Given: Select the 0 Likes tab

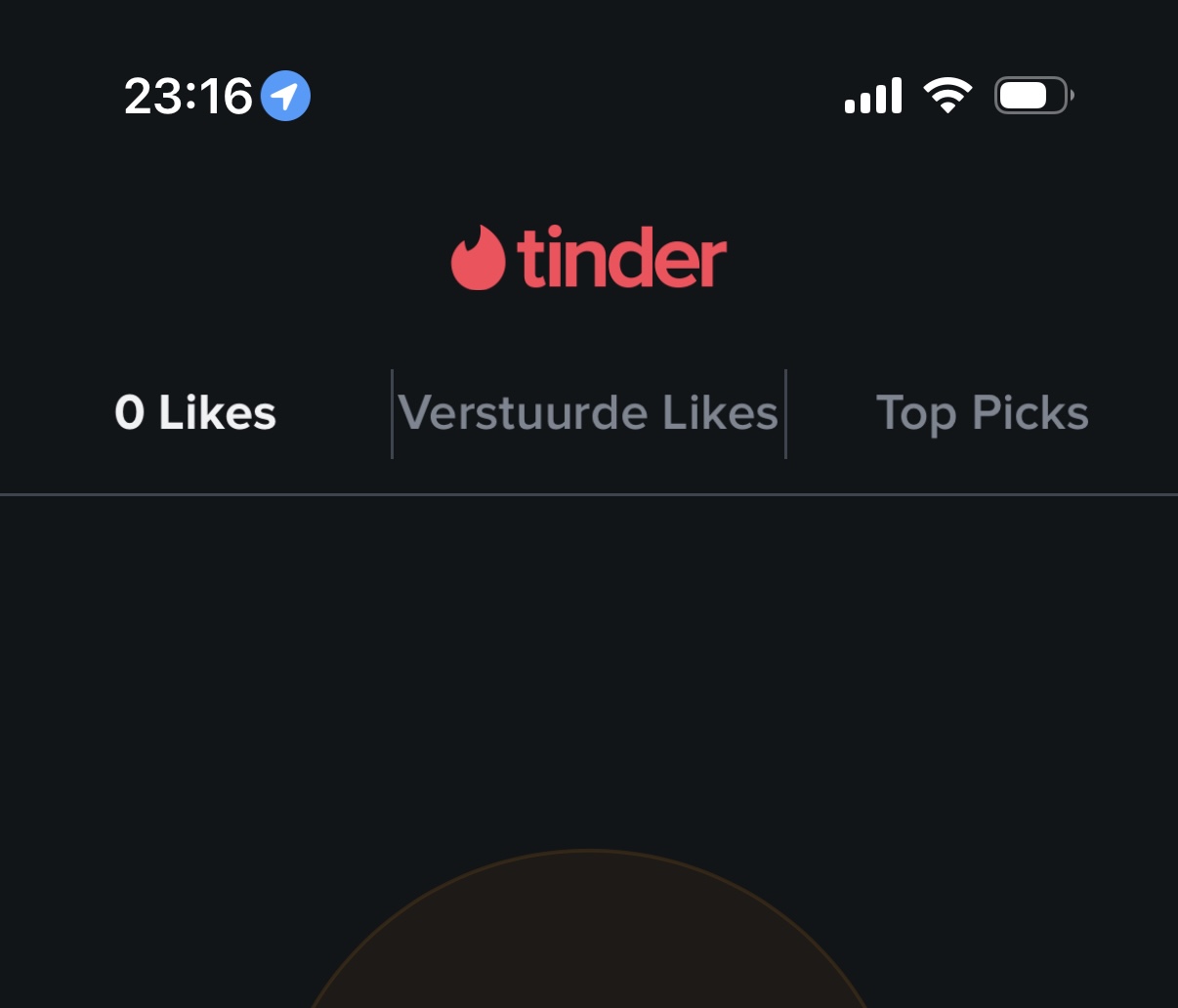Looking at the screenshot, I should pos(195,413).
